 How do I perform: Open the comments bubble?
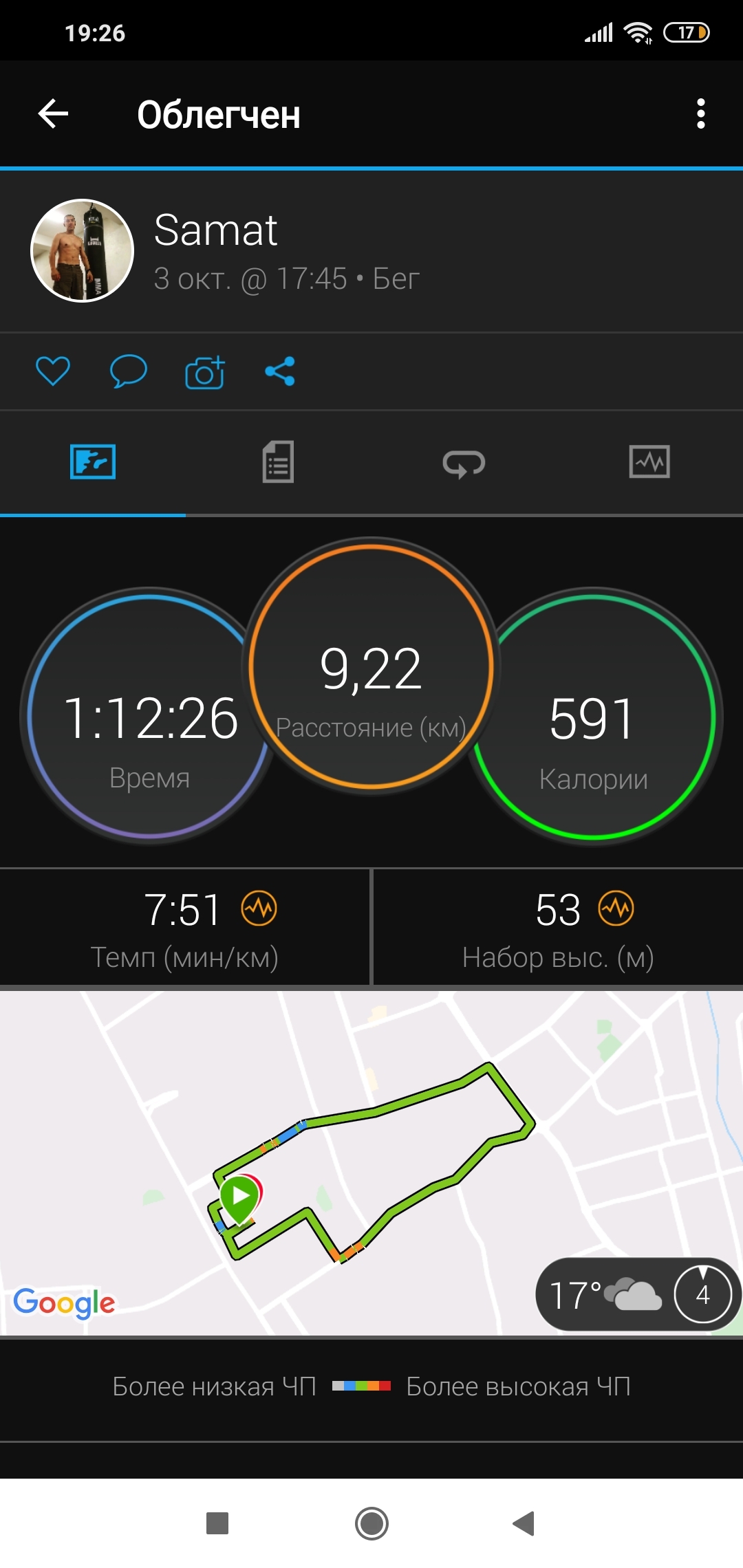pyautogui.click(x=129, y=371)
